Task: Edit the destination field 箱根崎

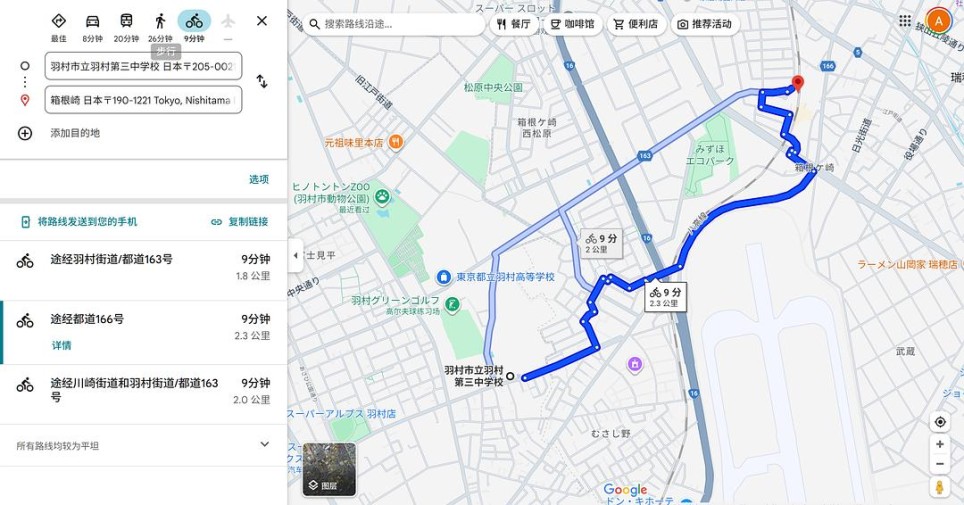Action: [142, 100]
